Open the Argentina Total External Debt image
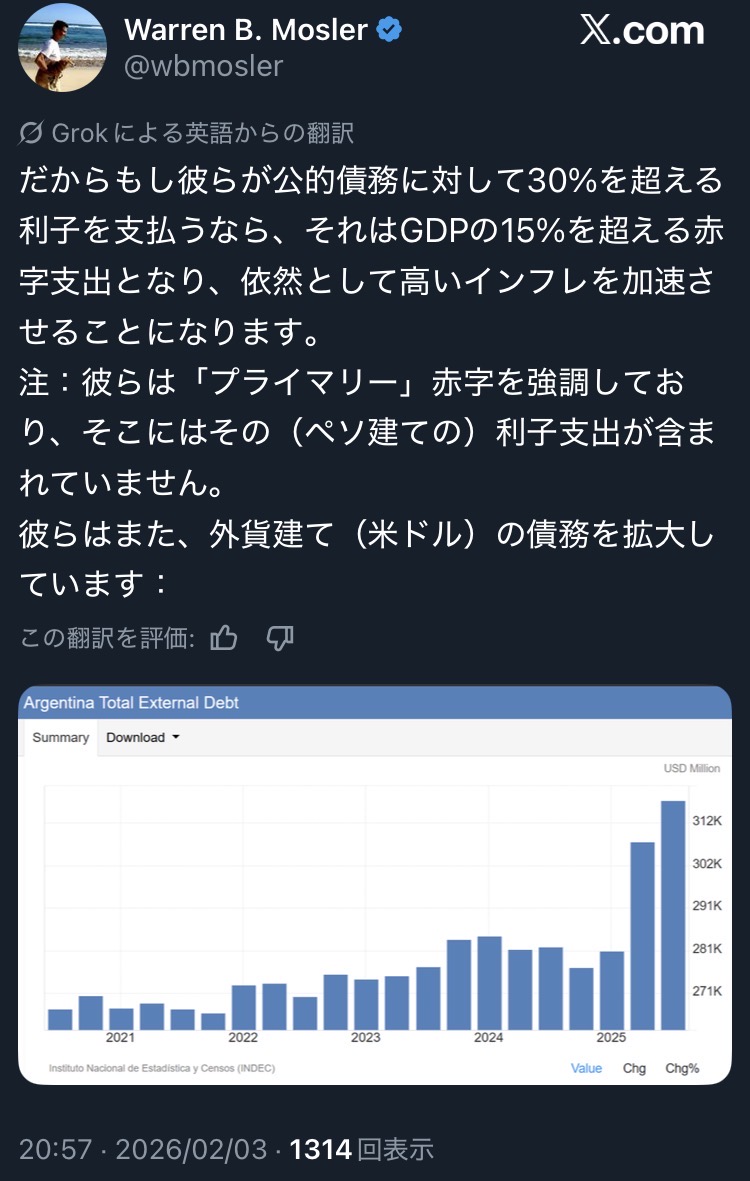This screenshot has width=750, height=1181. tap(375, 884)
